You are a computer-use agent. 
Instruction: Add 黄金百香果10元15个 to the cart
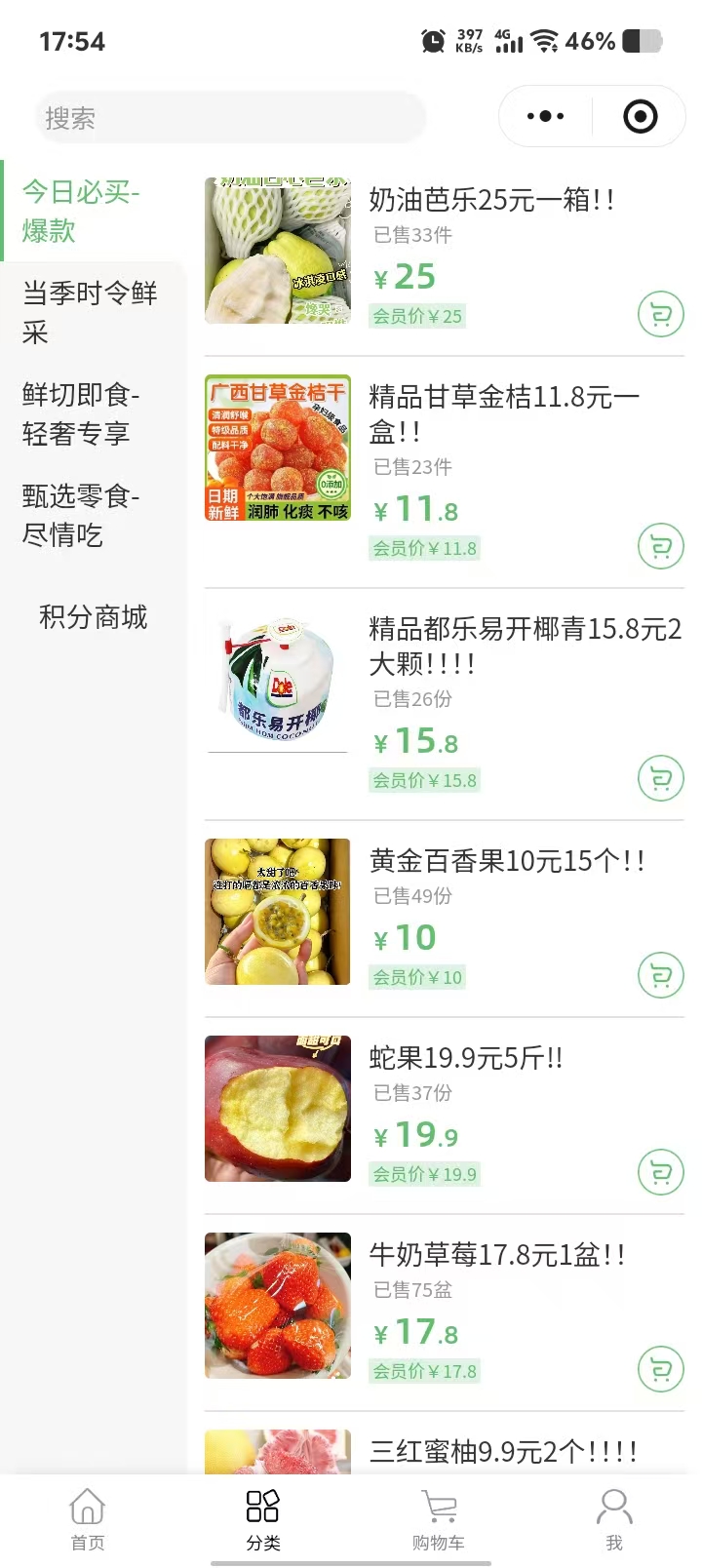tap(660, 976)
